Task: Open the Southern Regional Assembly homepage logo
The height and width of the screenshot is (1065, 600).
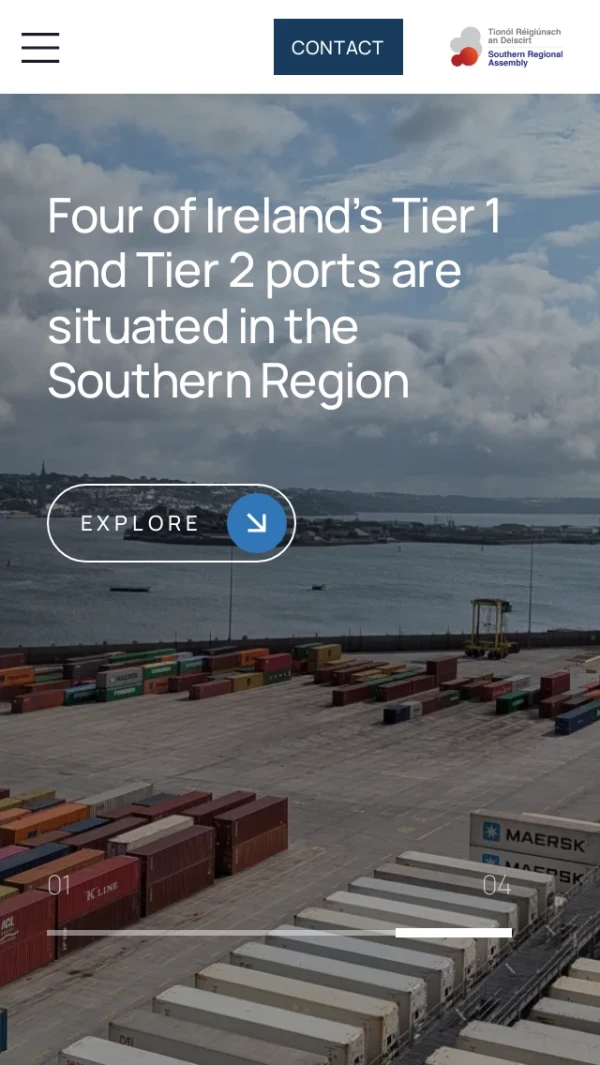Action: (x=506, y=47)
